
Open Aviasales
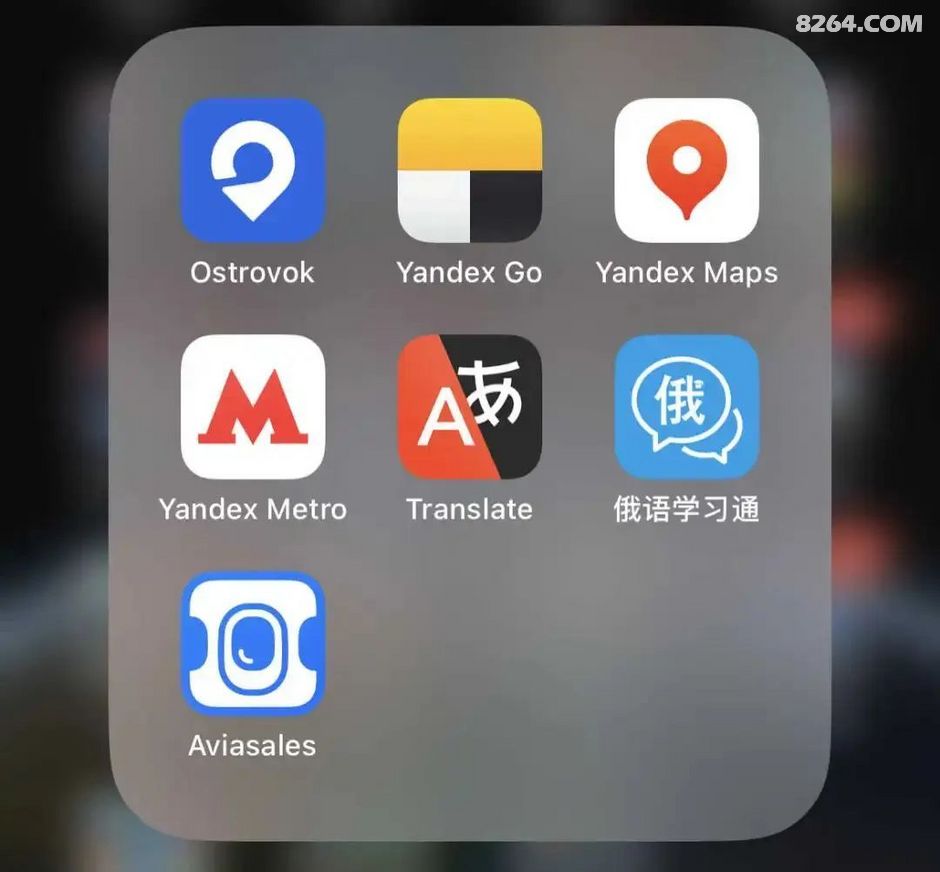coord(252,643)
